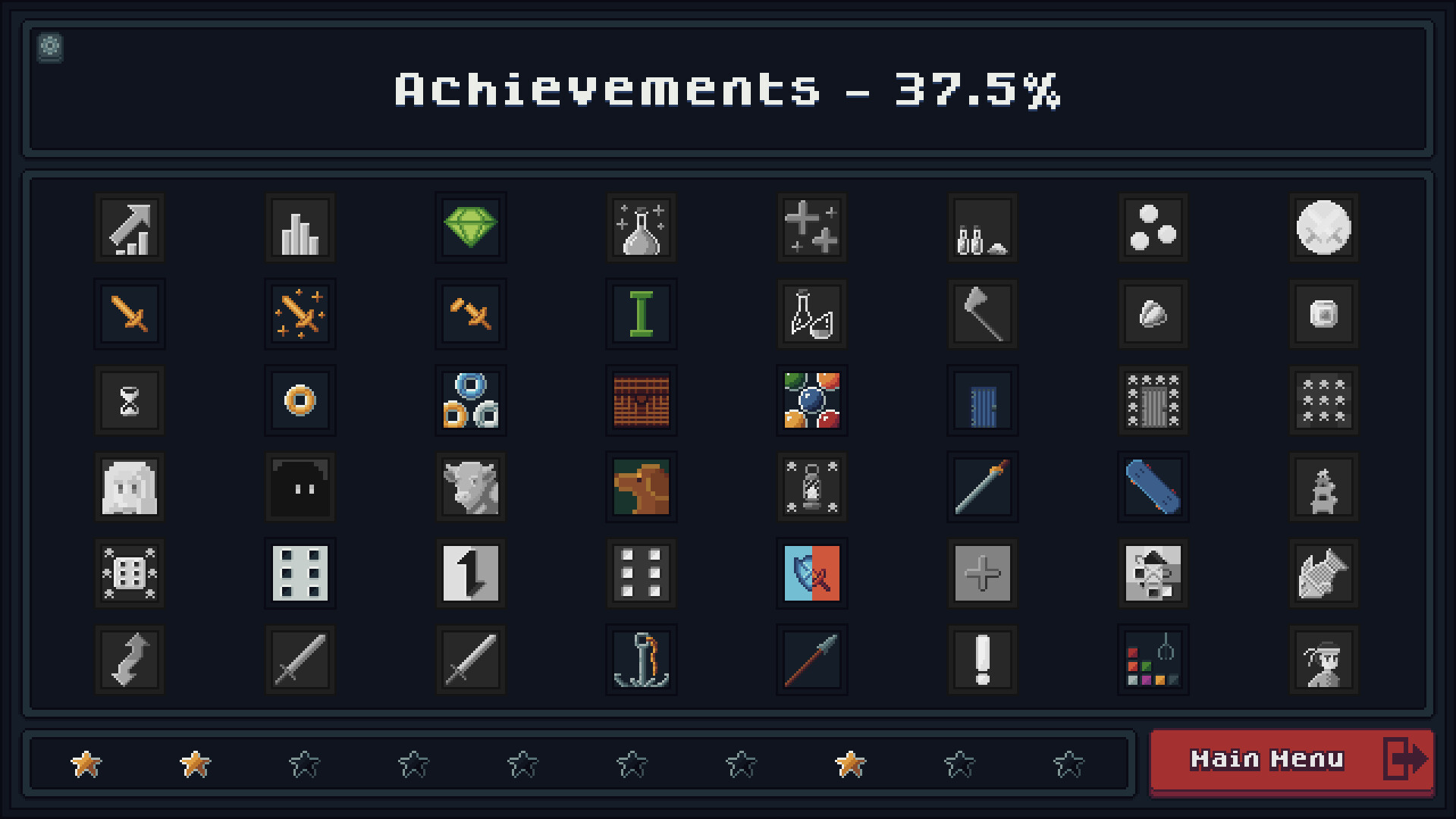Select the exclamation mark achievement
The height and width of the screenshot is (819, 1456).
(983, 660)
